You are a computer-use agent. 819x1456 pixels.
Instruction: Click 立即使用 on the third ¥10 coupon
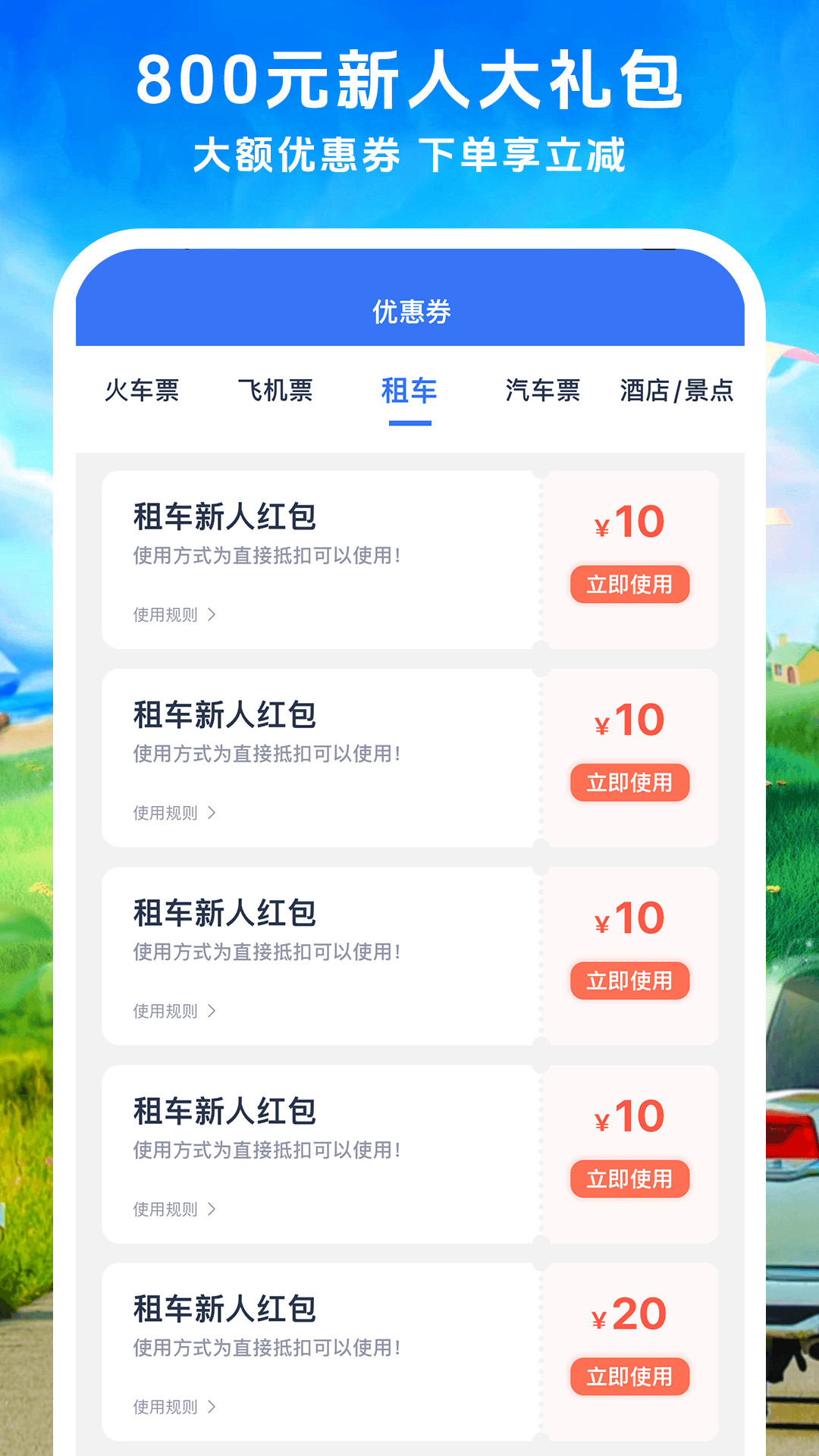point(630,981)
